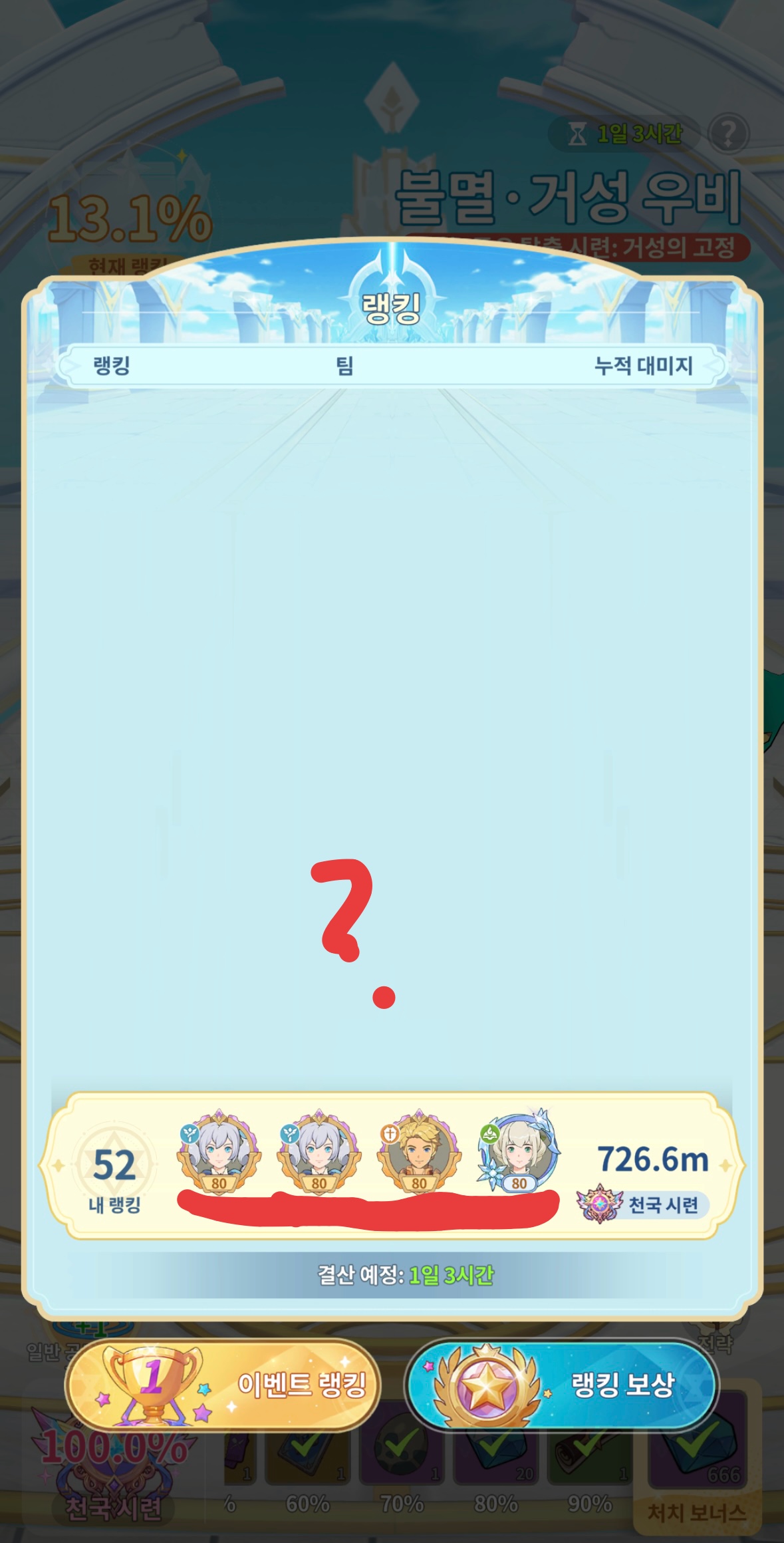Open the 이벤트 랭킹 button

223,1385
